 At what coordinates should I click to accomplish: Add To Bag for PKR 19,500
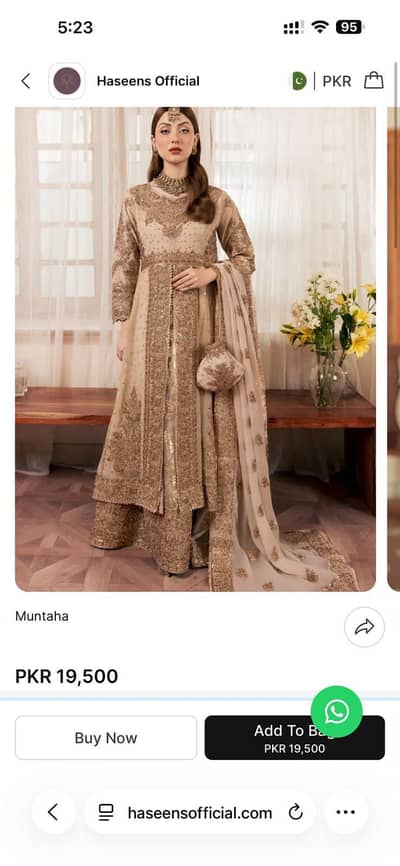(294, 738)
